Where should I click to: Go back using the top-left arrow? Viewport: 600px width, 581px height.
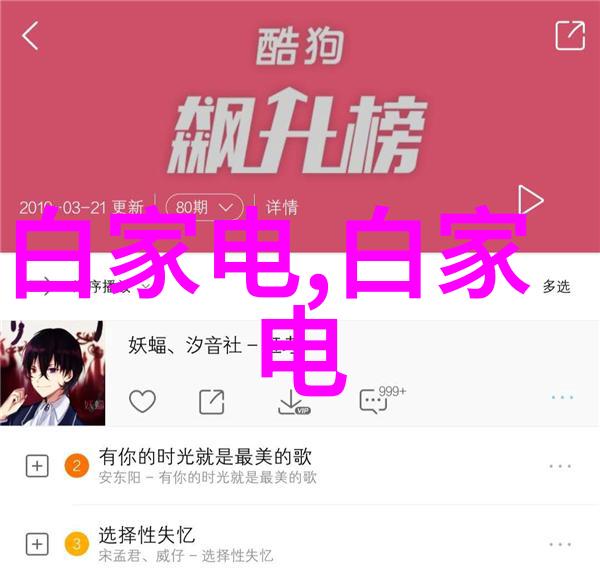(31, 36)
